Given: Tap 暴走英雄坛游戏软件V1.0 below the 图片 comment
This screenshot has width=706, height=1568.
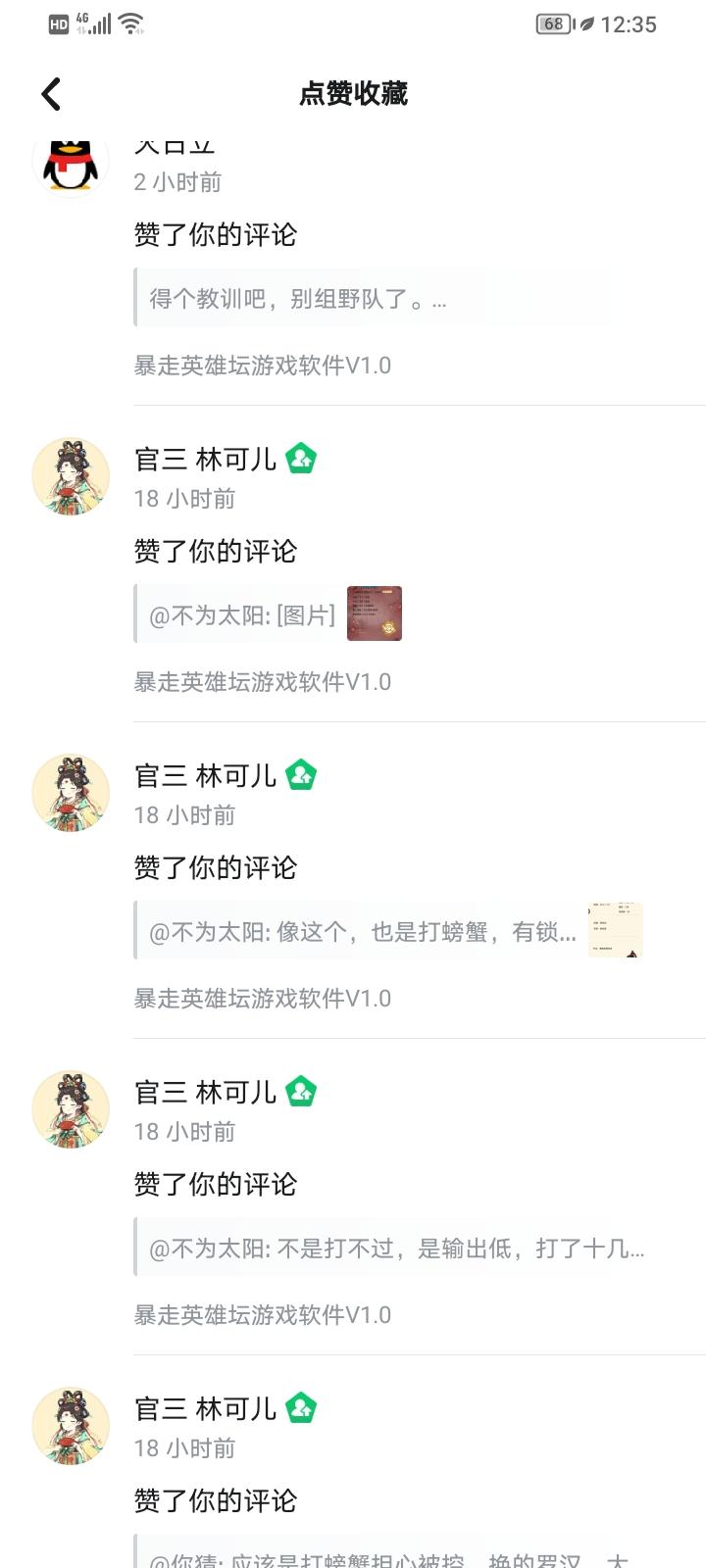Looking at the screenshot, I should tap(265, 681).
